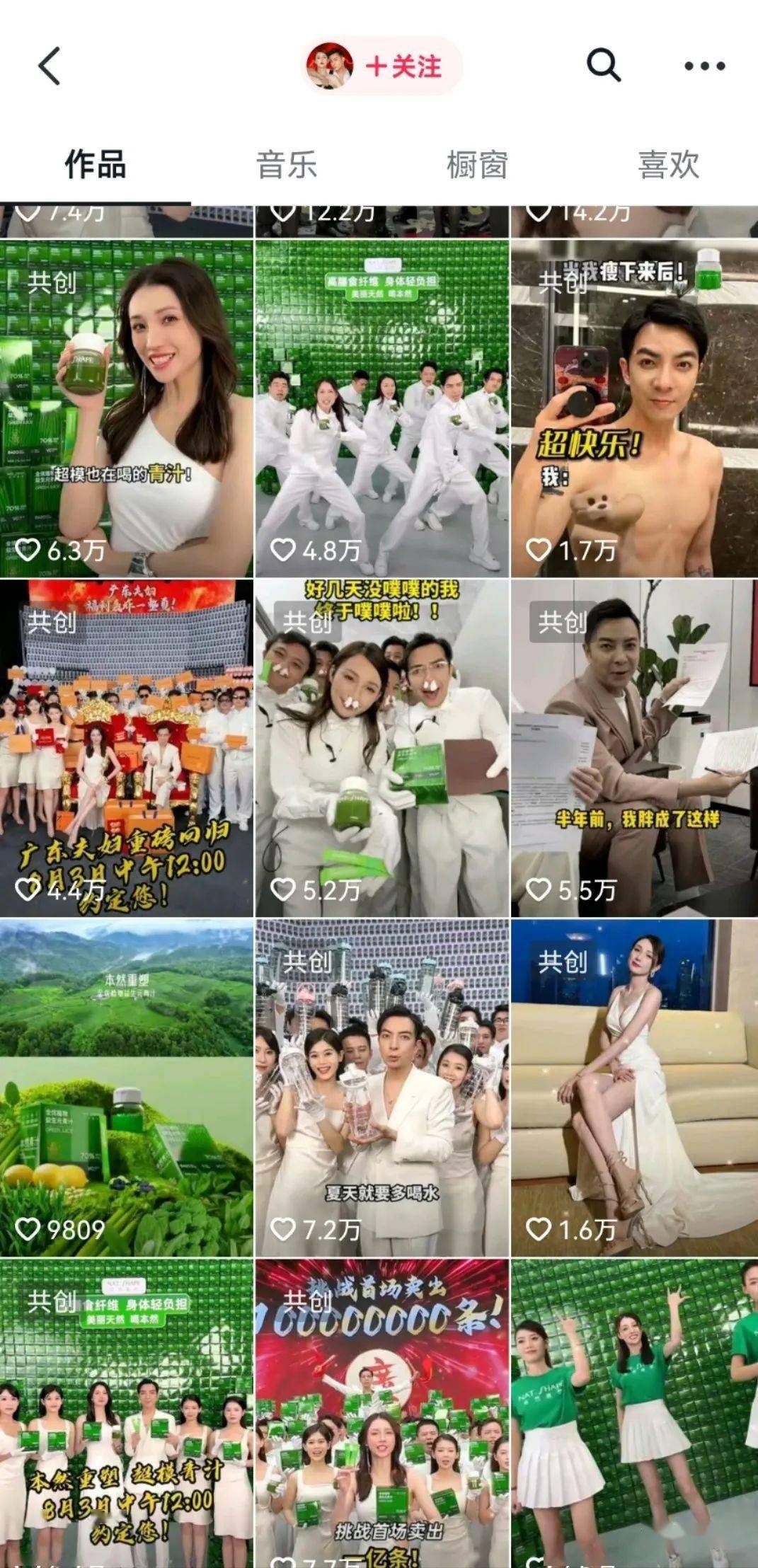Open the three-dot overflow menu

point(704,67)
